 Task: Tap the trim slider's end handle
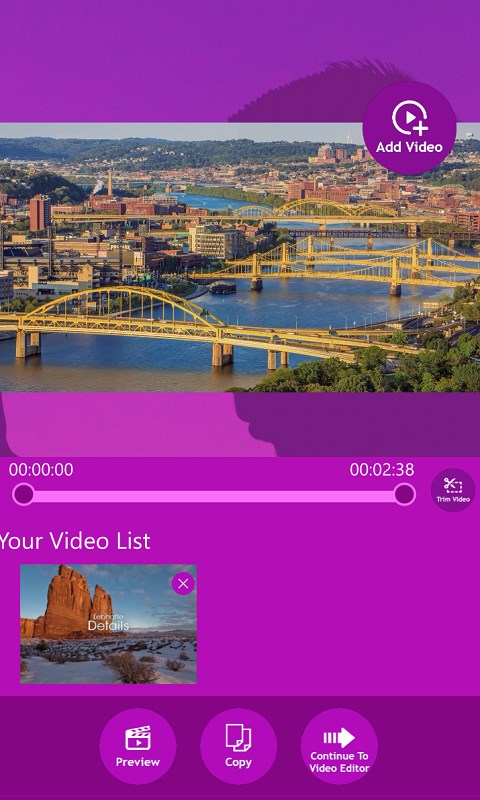[x=405, y=494]
